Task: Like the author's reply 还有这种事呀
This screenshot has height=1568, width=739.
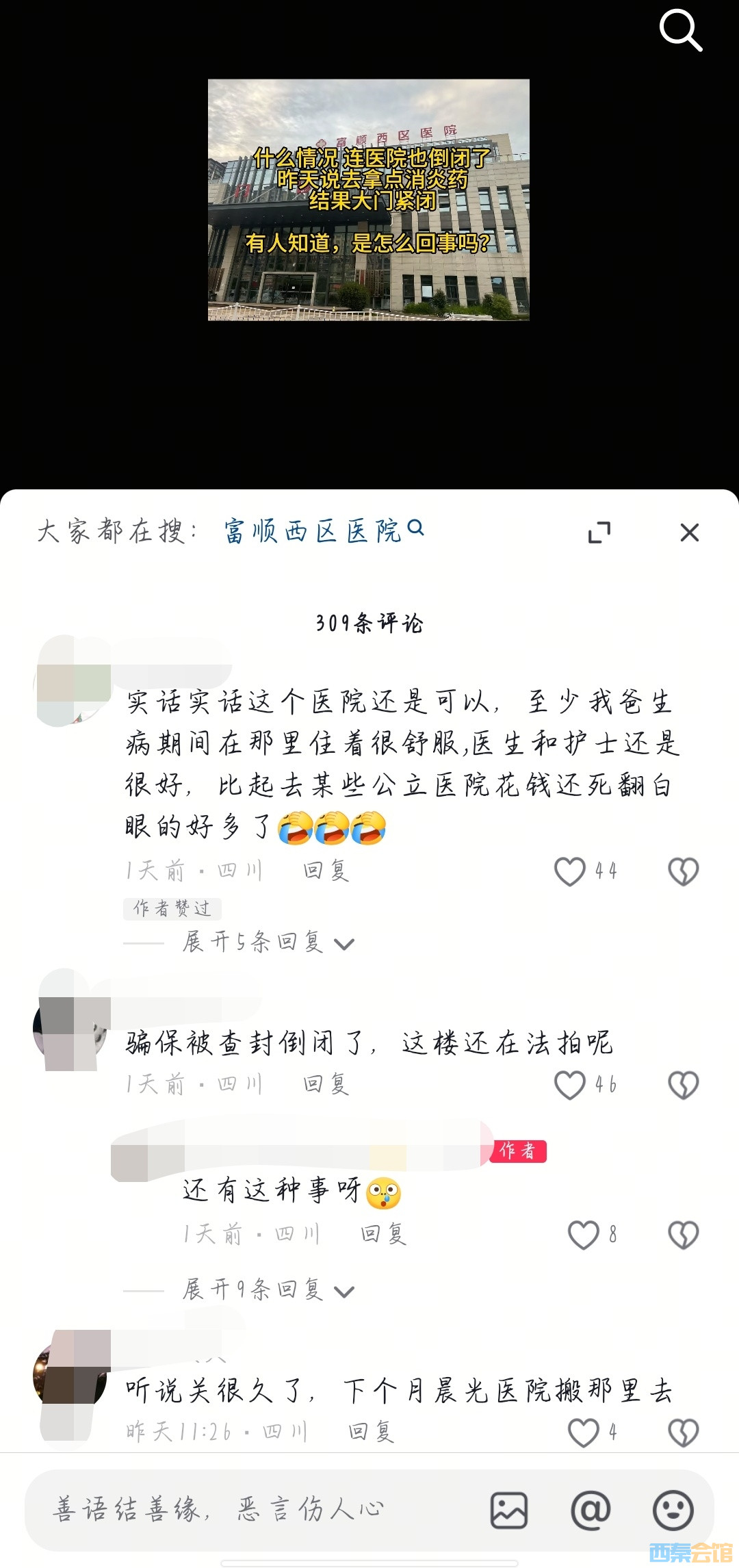Action: (x=584, y=1235)
